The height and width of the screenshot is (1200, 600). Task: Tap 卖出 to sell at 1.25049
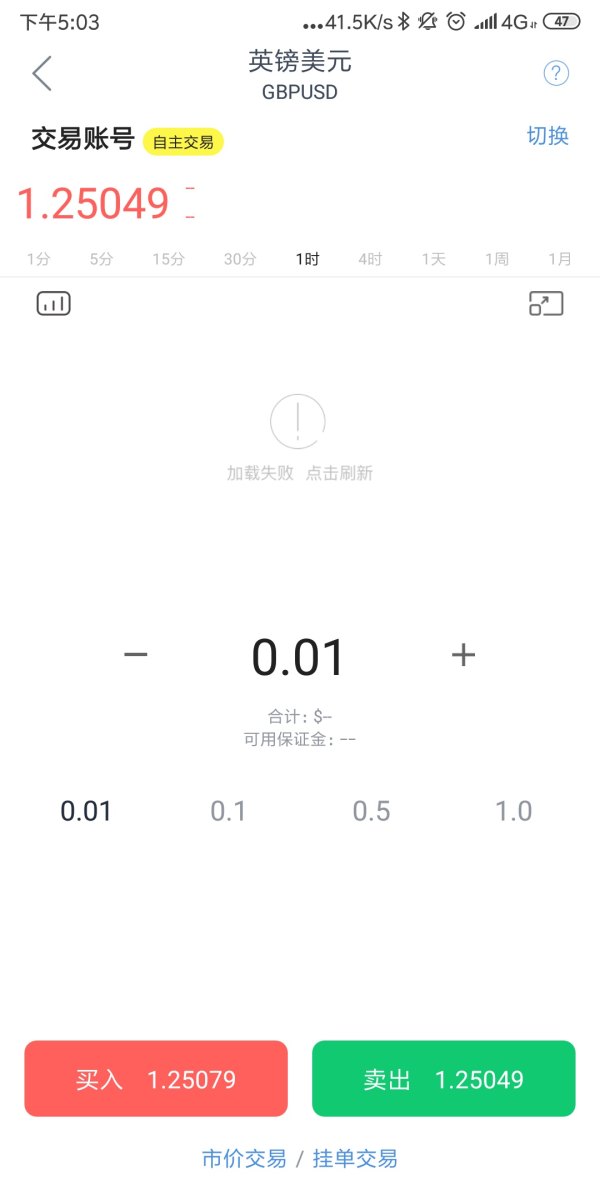click(444, 1079)
